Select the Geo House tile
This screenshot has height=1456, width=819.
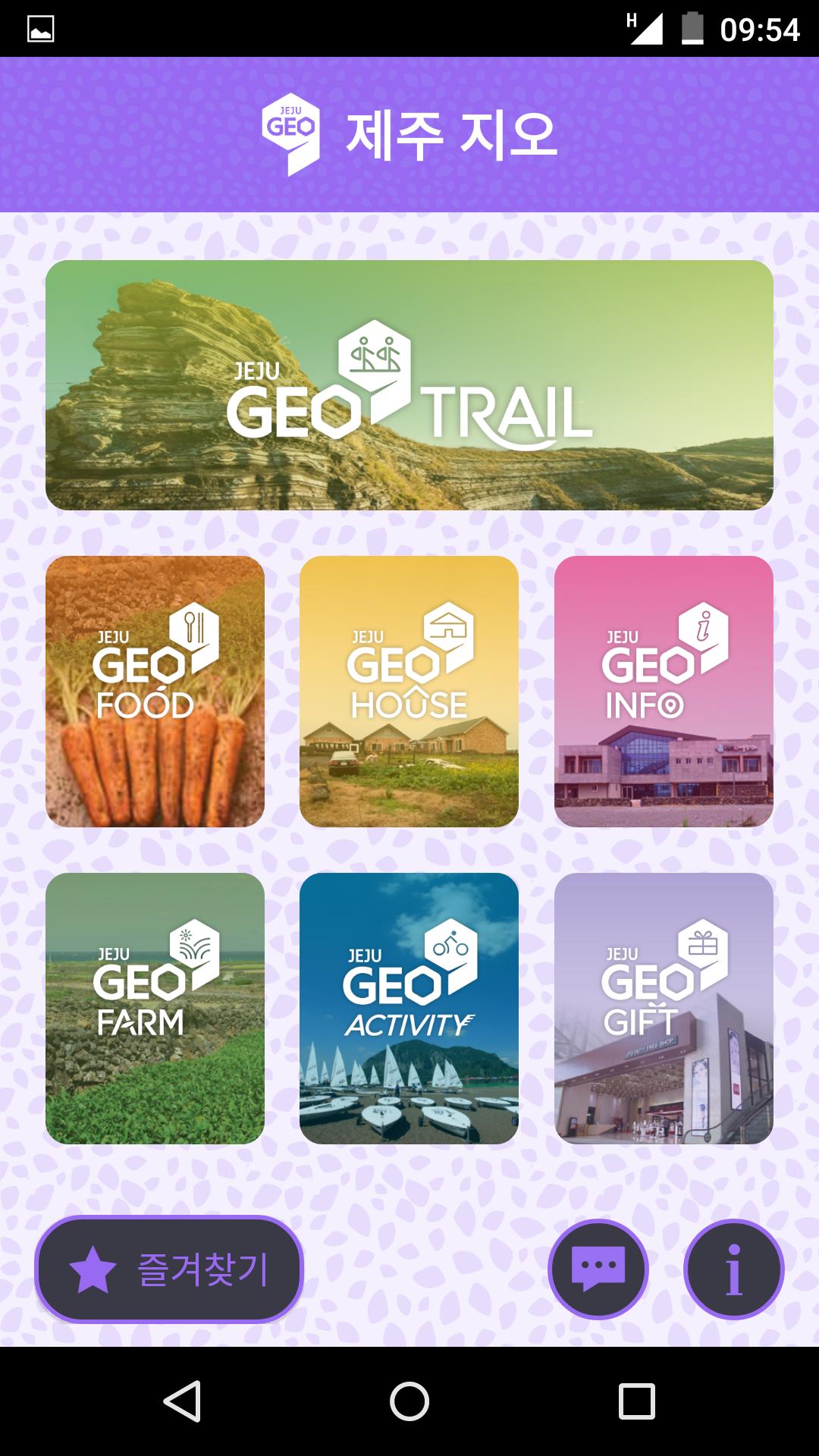(x=409, y=692)
